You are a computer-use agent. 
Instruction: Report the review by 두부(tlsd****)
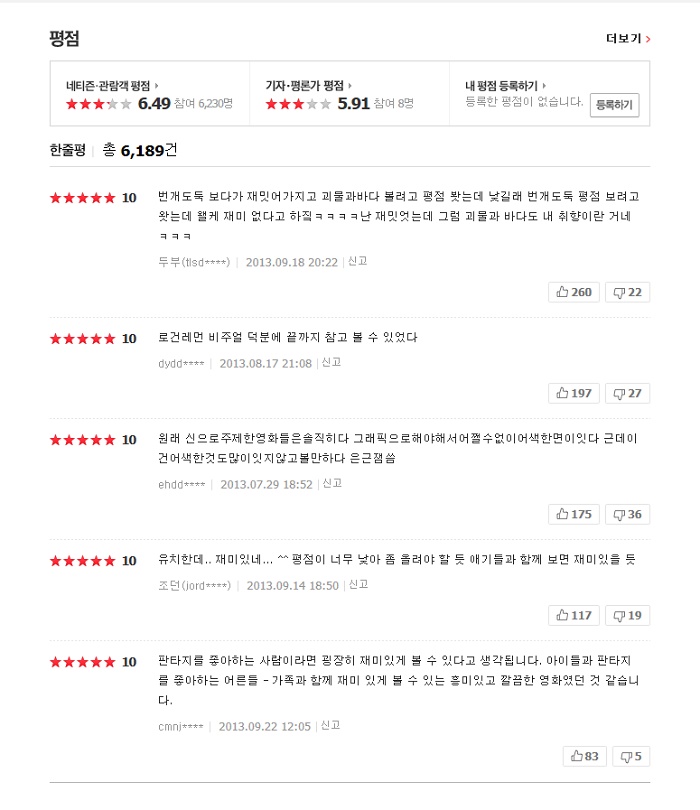(x=357, y=261)
